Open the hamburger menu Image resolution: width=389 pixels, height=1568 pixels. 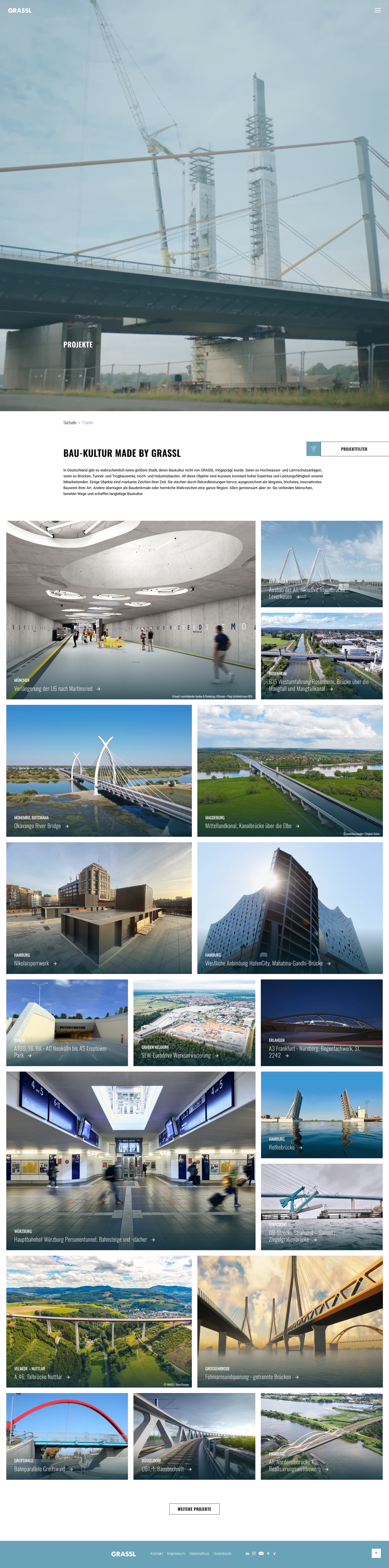[377, 10]
